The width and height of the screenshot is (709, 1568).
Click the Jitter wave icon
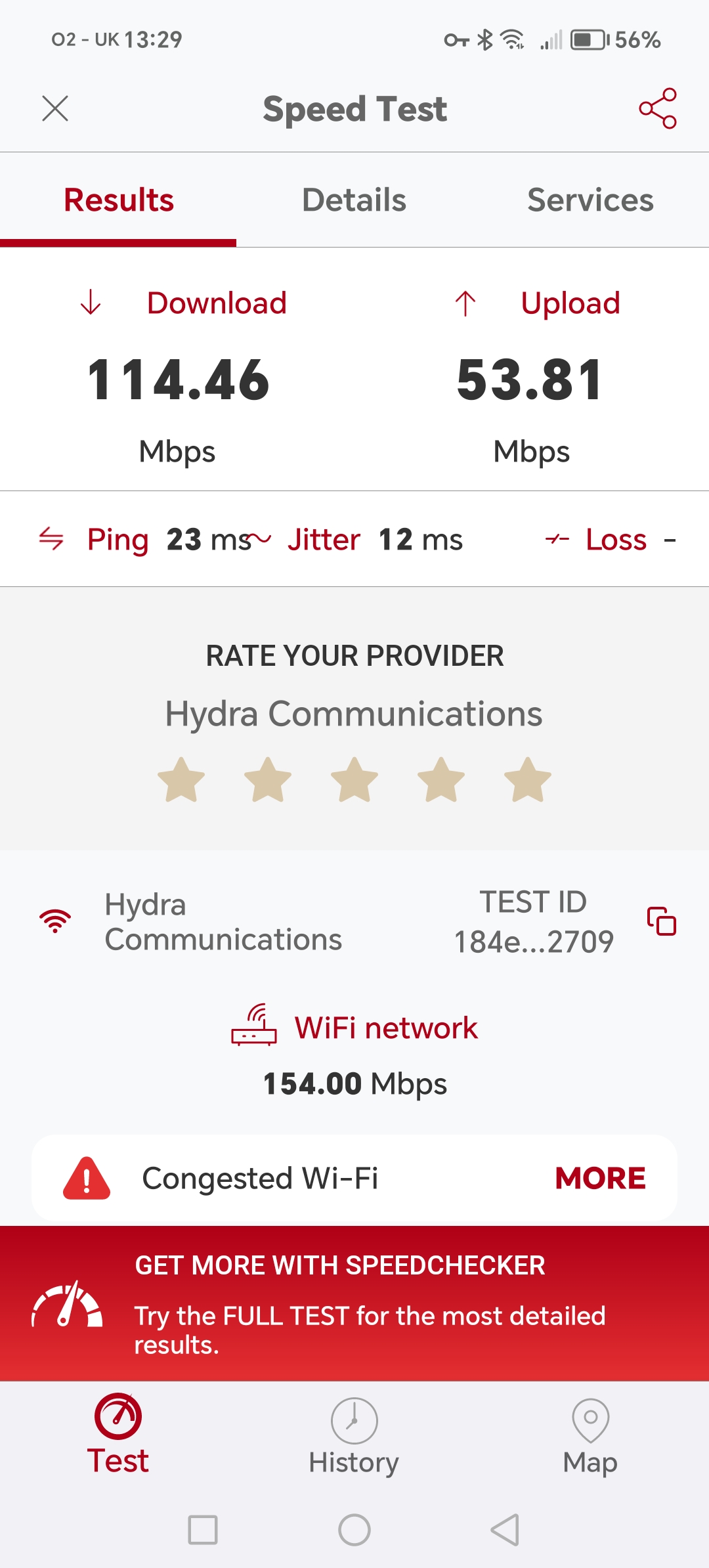tap(258, 538)
